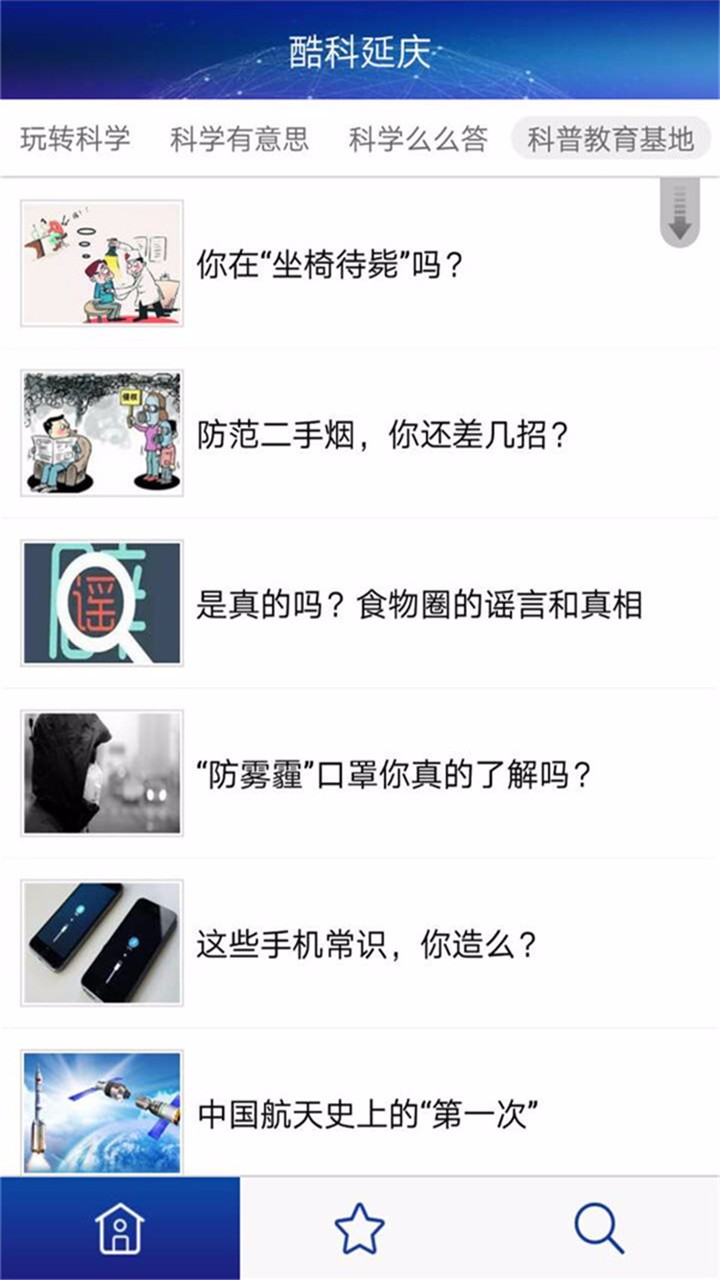Viewport: 720px width, 1280px height.
Task: Open 中国航天史上的"第一次" article
Action: click(x=361, y=1113)
